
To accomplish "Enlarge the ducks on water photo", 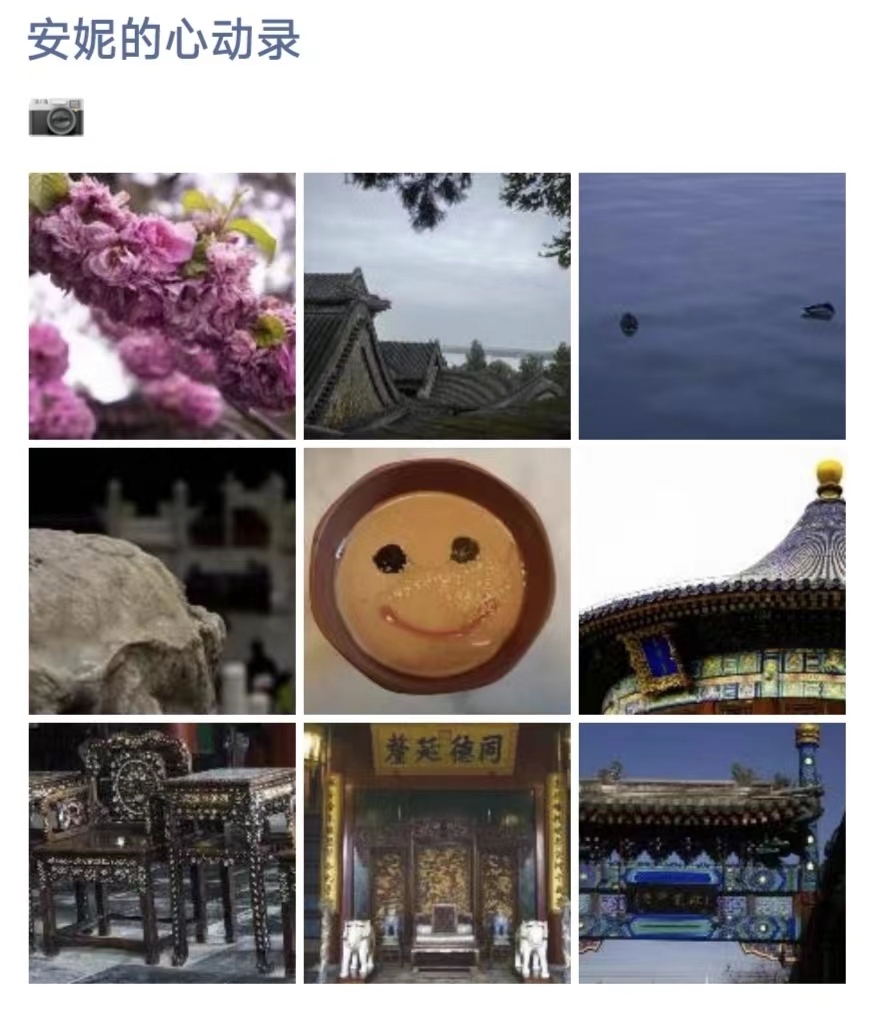I will 712,306.
